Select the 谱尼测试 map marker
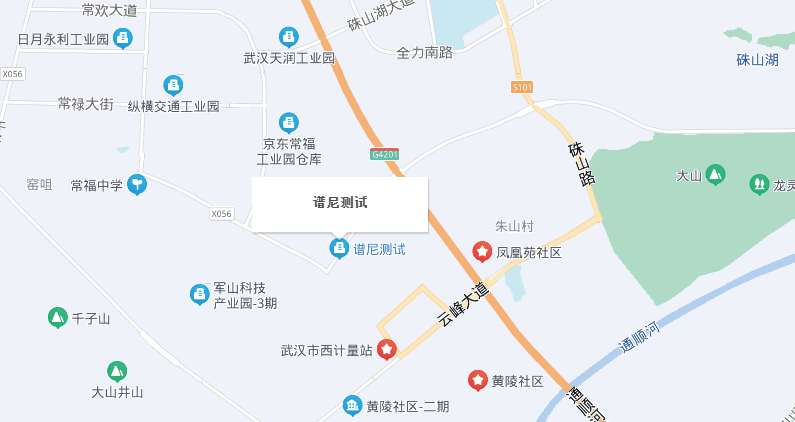This screenshot has width=795, height=422. coord(339,248)
